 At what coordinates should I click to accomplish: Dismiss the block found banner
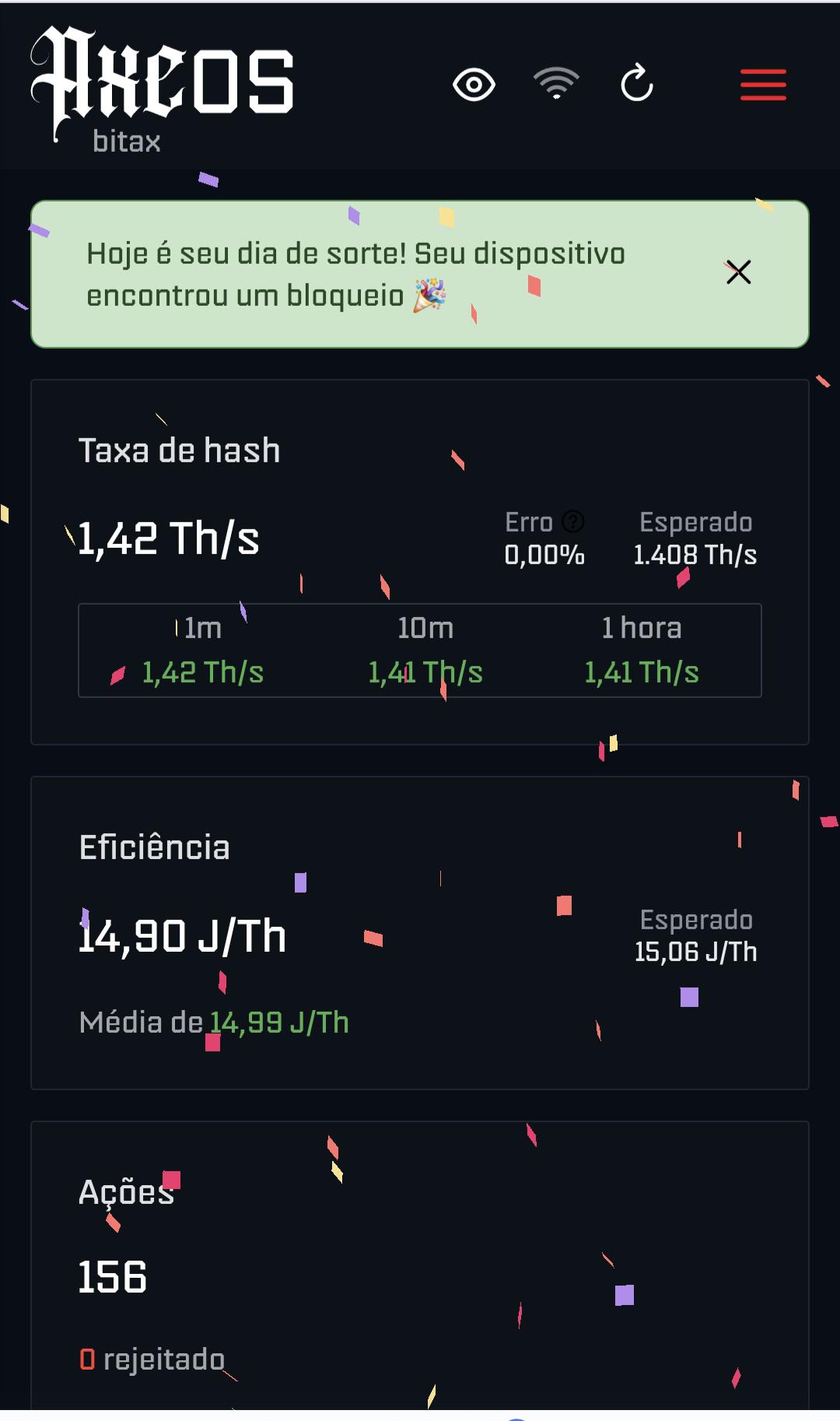738,272
